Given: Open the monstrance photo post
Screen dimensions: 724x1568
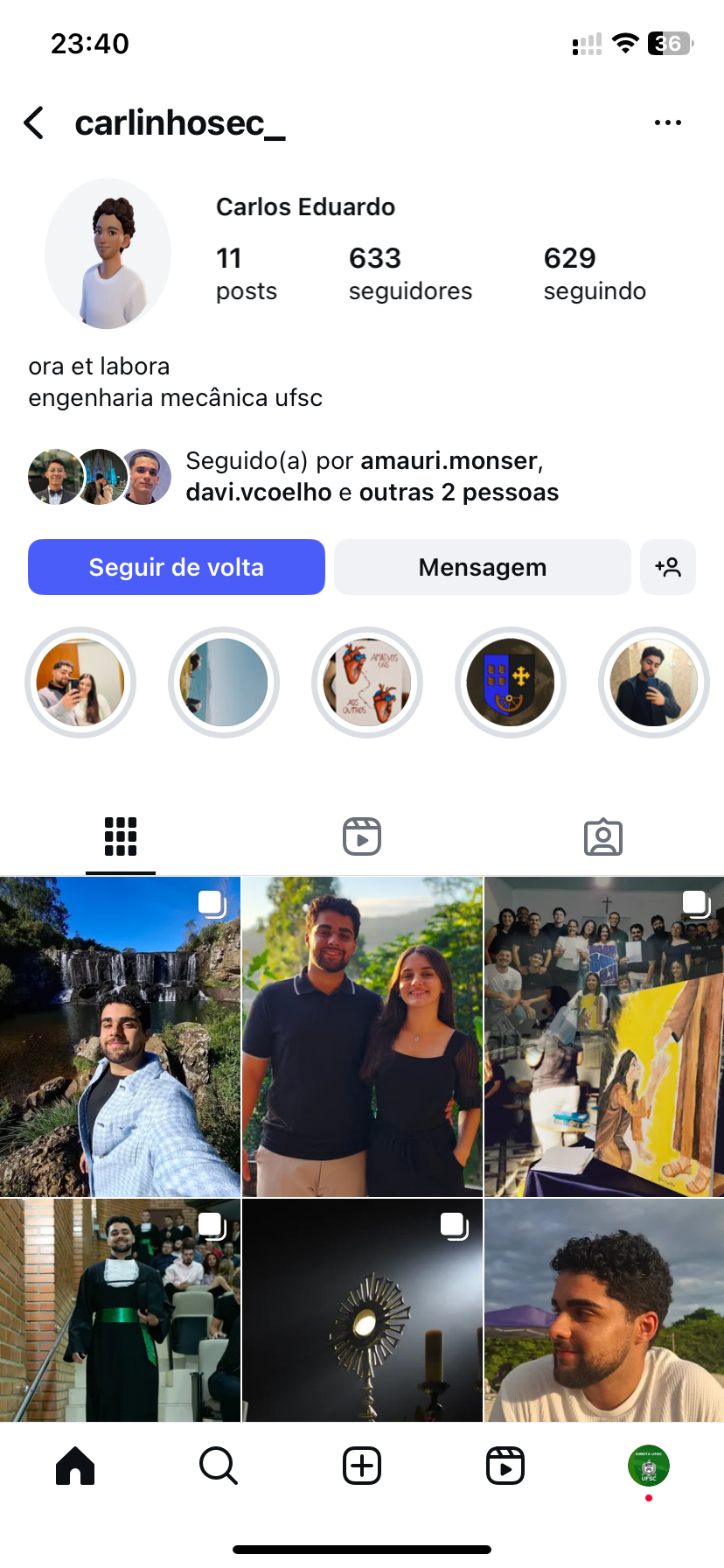Looking at the screenshot, I should coord(362,1310).
